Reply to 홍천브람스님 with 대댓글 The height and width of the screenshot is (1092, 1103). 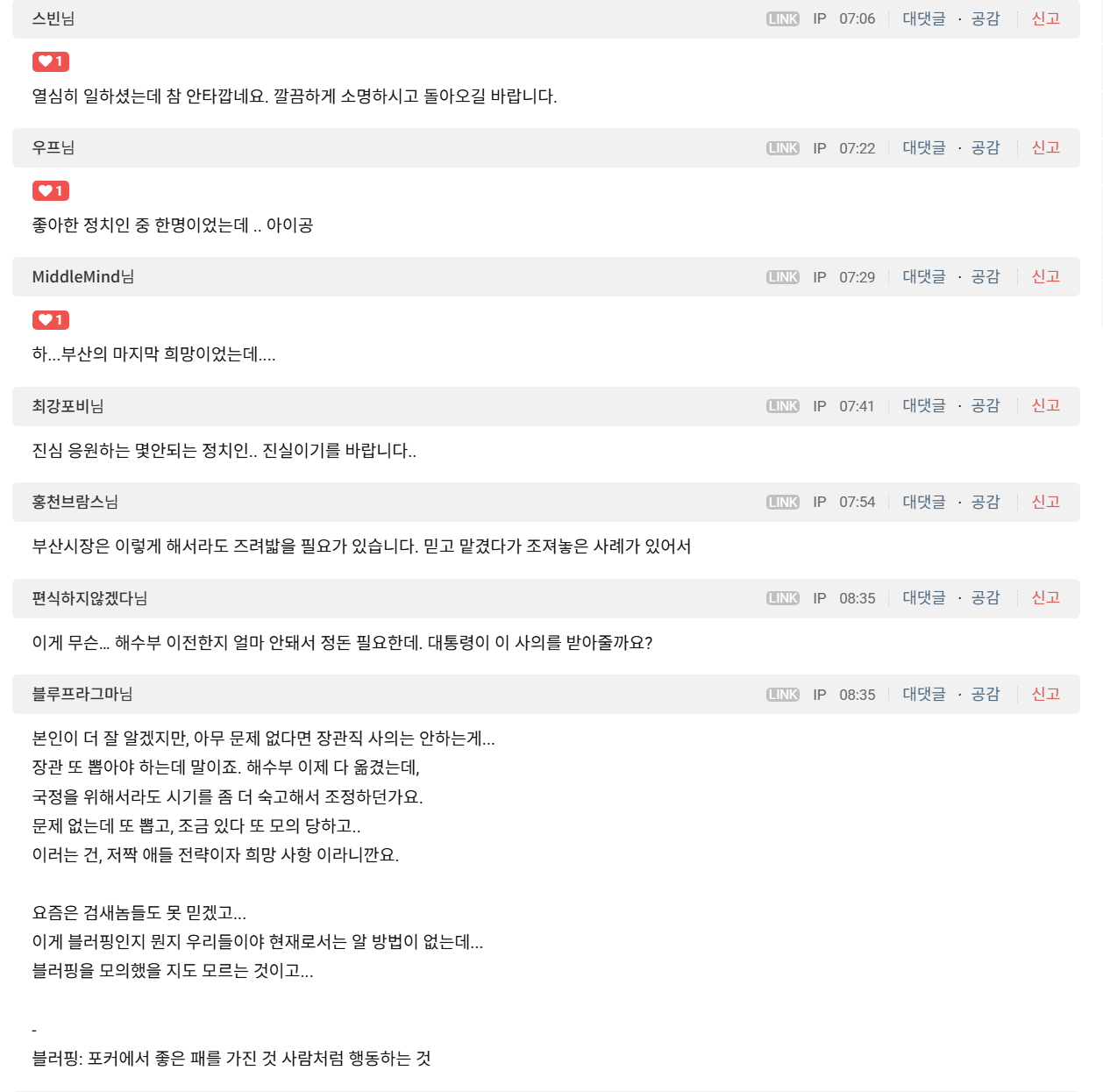(x=923, y=502)
